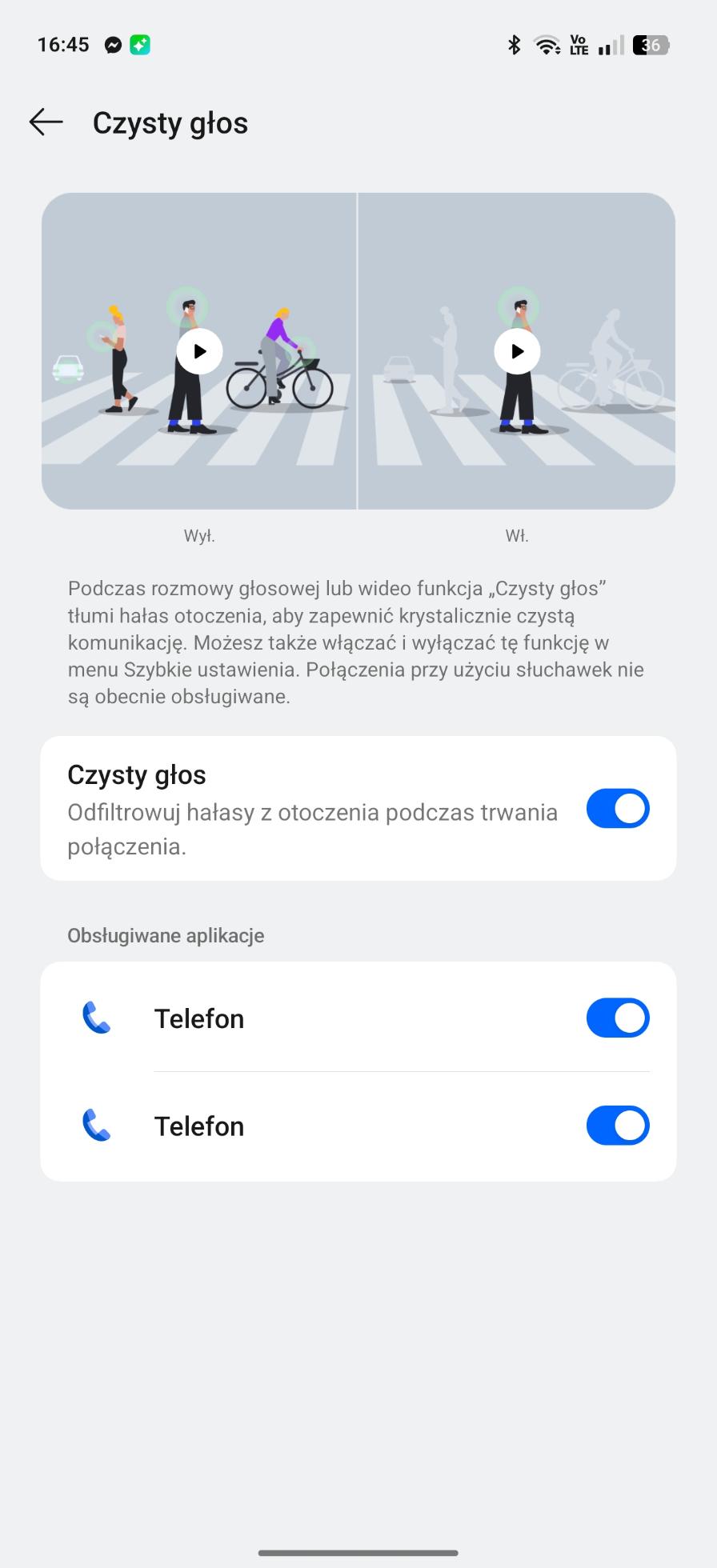This screenshot has height=1568, width=717.
Task: Play the Wył. demo video
Action: (199, 351)
